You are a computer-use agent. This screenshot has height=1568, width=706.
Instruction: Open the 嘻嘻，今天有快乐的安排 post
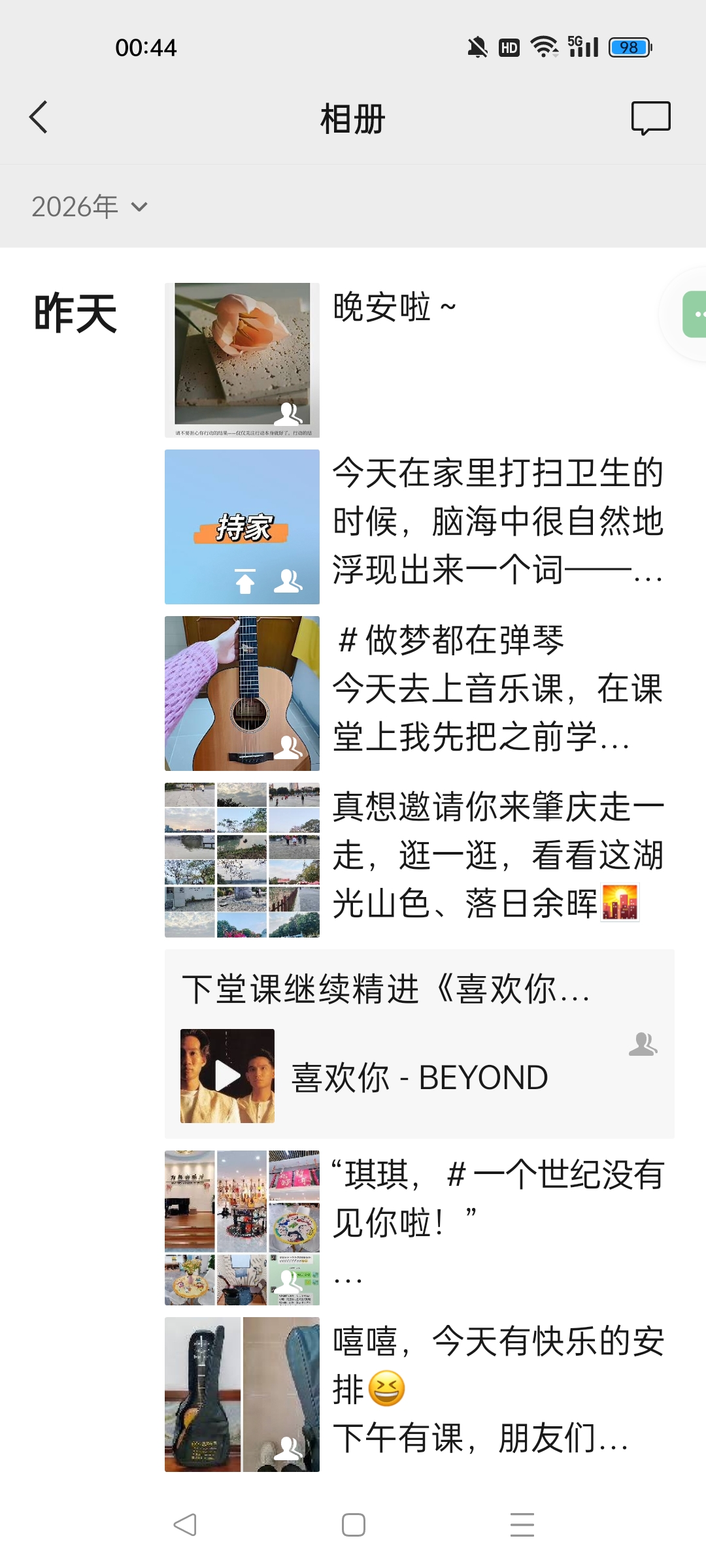(x=242, y=1394)
